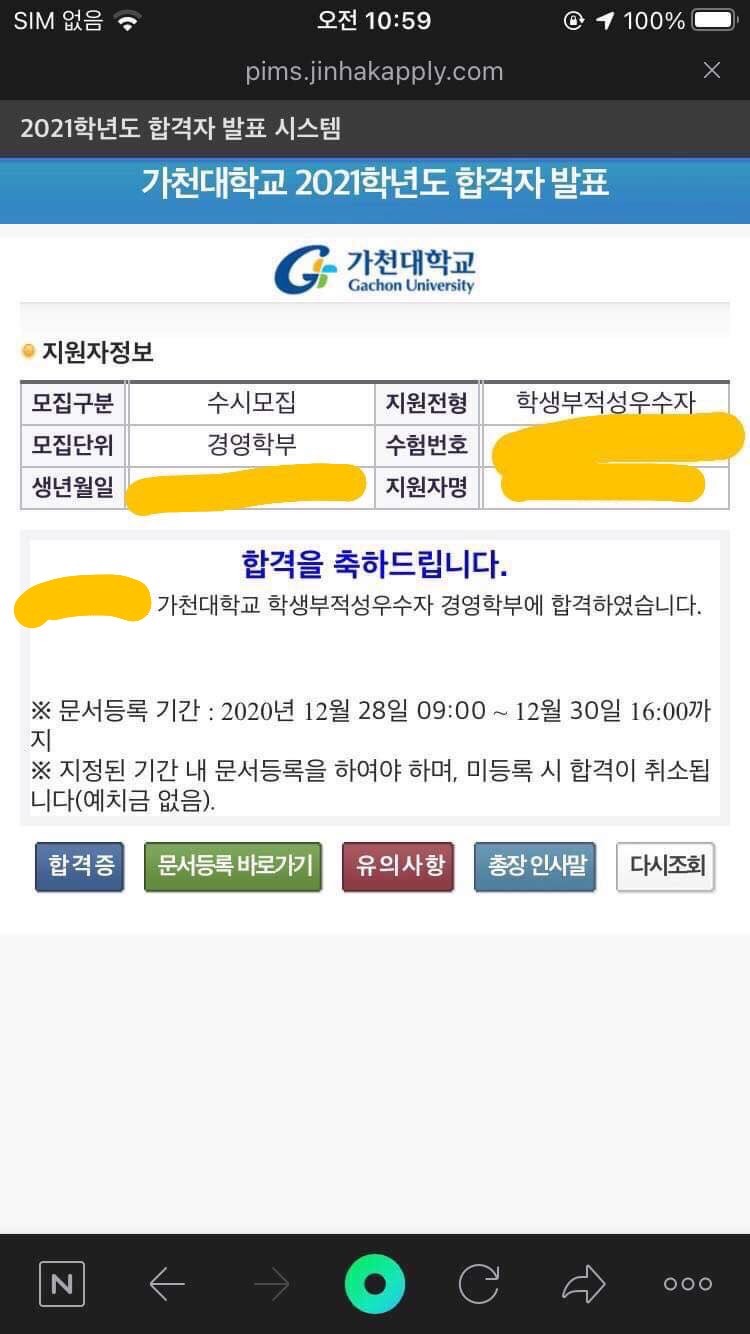The width and height of the screenshot is (750, 1334).
Task: Reload the current page
Action: [x=479, y=1284]
